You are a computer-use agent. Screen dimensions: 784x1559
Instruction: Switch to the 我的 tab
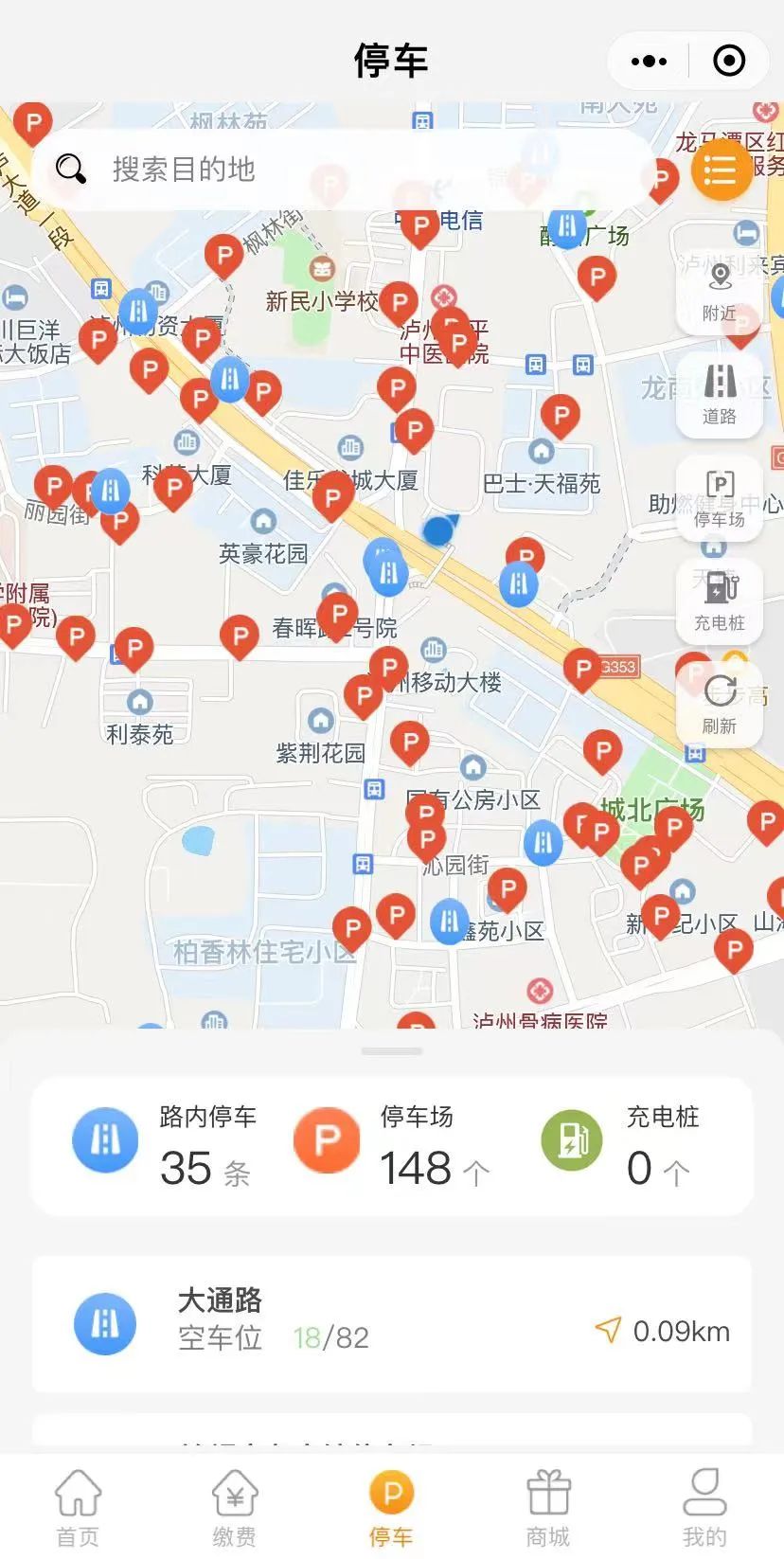coord(704,1508)
